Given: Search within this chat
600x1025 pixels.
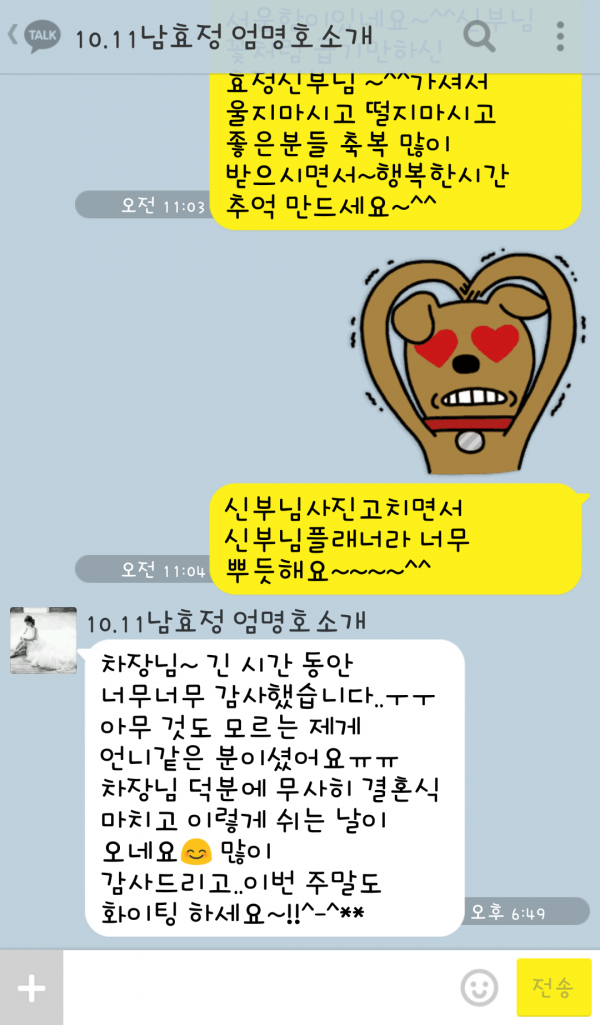Looking at the screenshot, I should point(480,37).
